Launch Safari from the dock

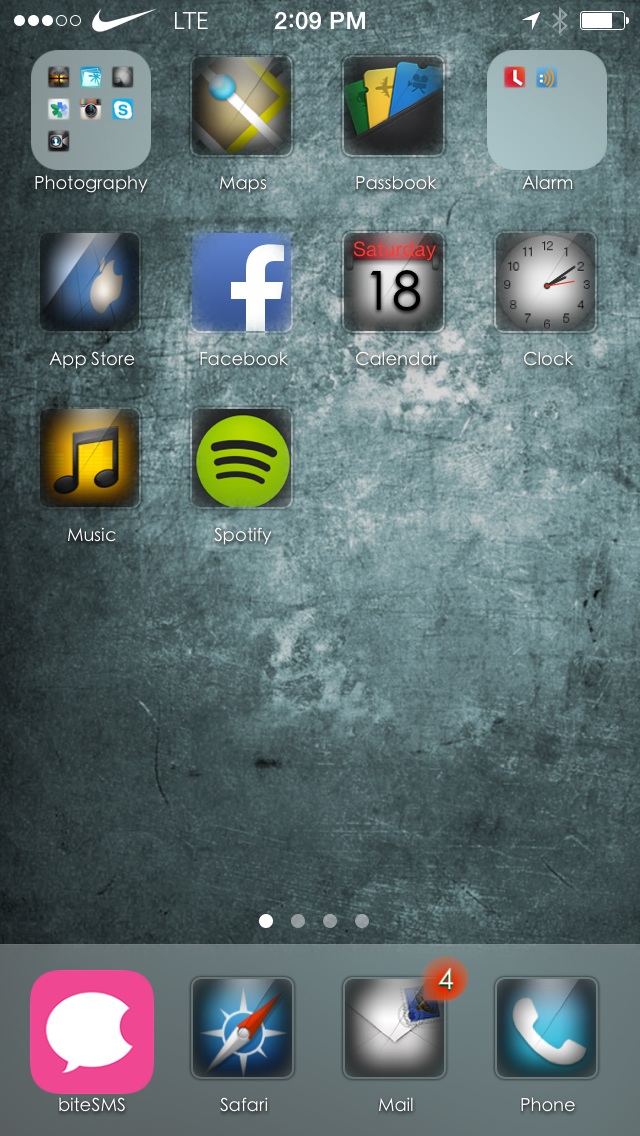[242, 1028]
